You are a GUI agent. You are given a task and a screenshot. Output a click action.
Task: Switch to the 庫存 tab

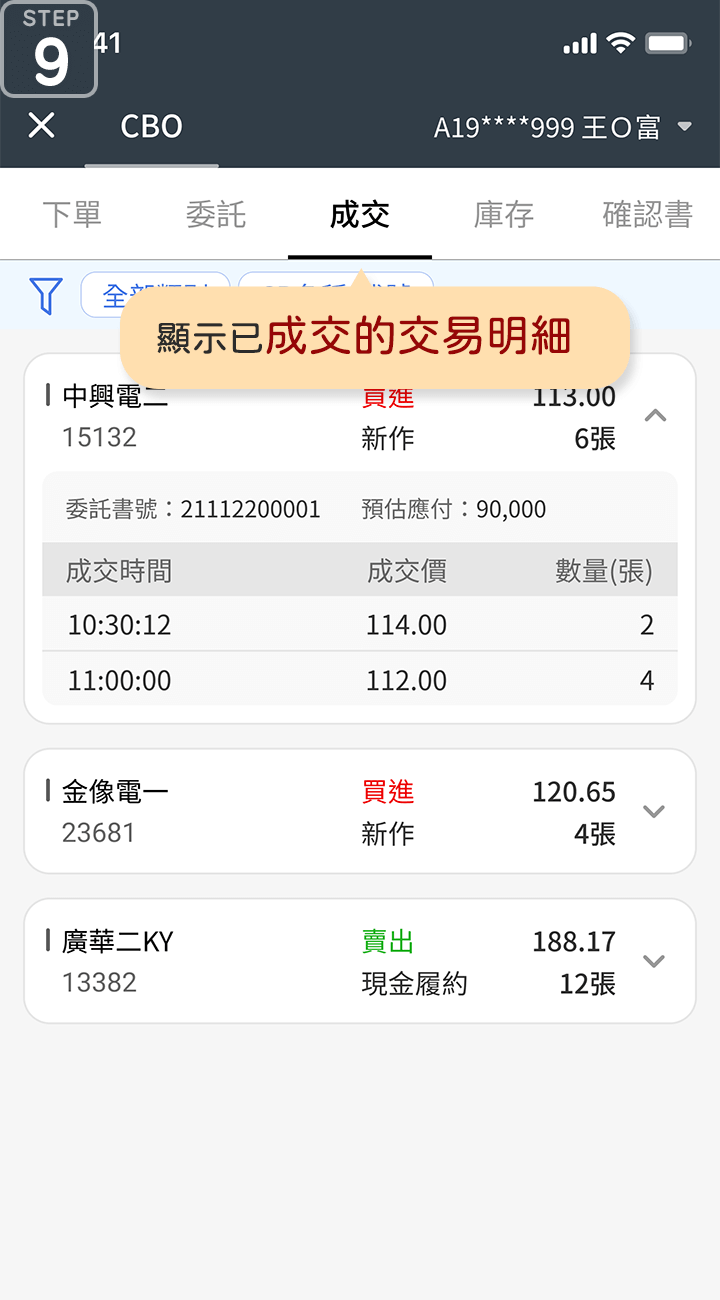tap(504, 214)
